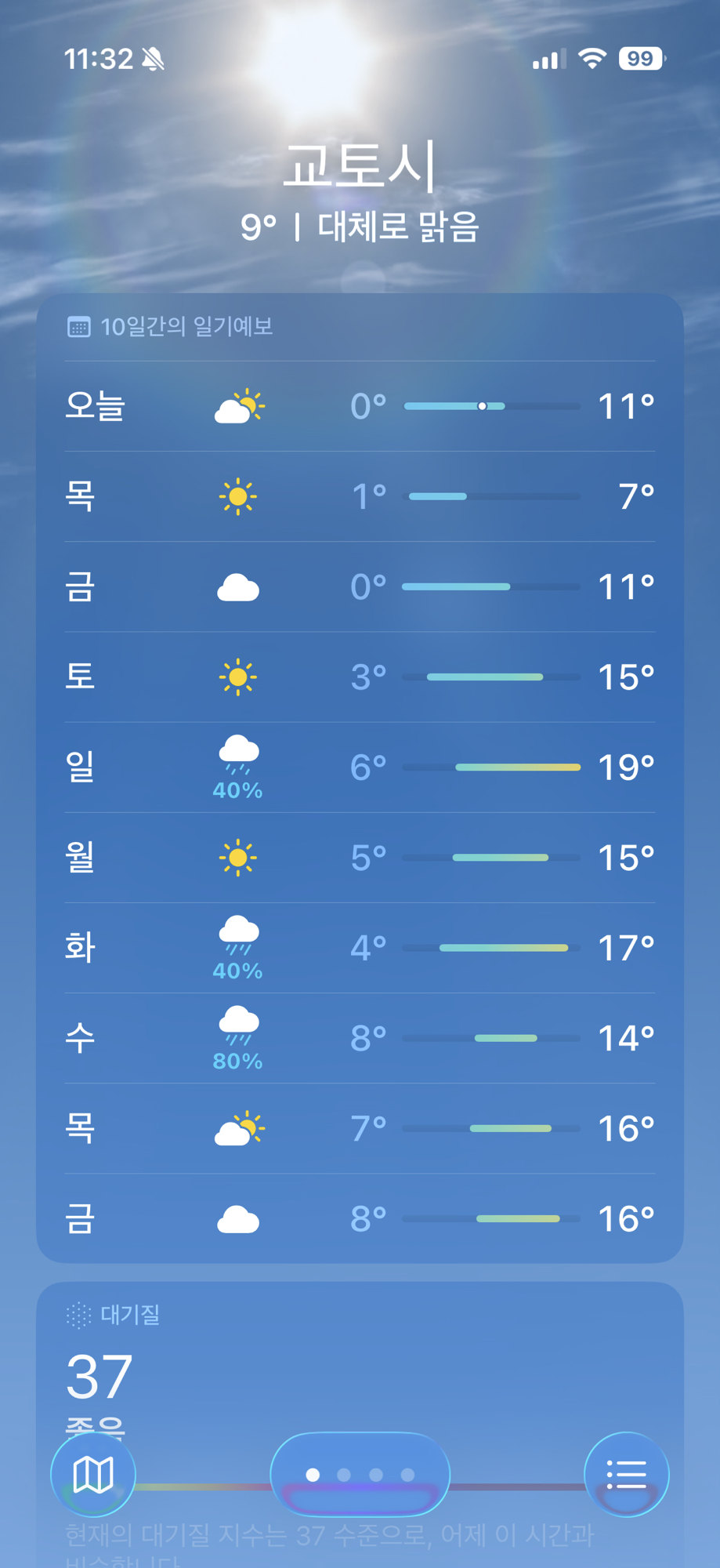Open today's forecast row (오늘)
This screenshot has height=1568, width=720.
click(x=360, y=406)
